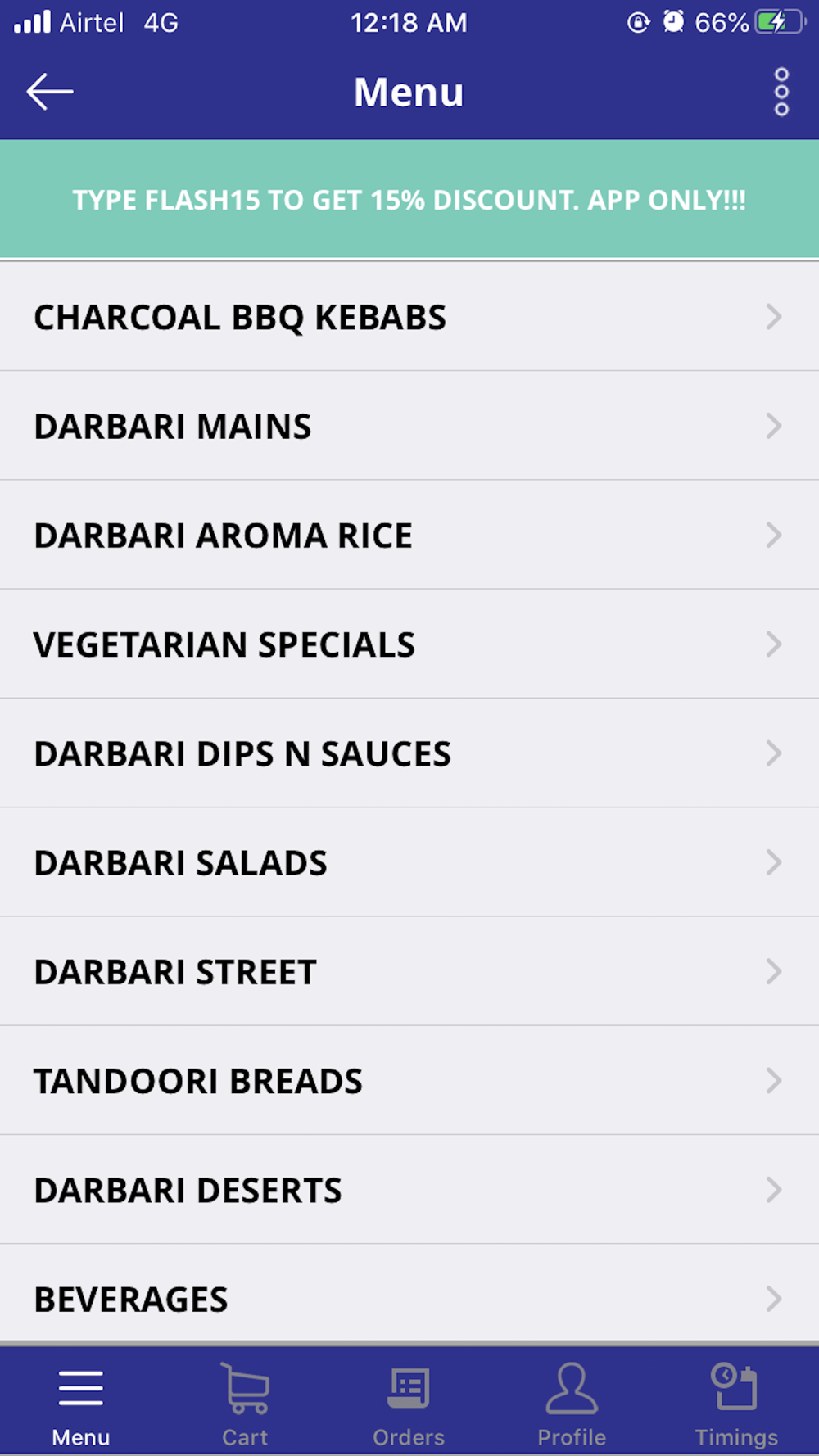
Task: Open Darbari Mains category
Action: [x=409, y=426]
